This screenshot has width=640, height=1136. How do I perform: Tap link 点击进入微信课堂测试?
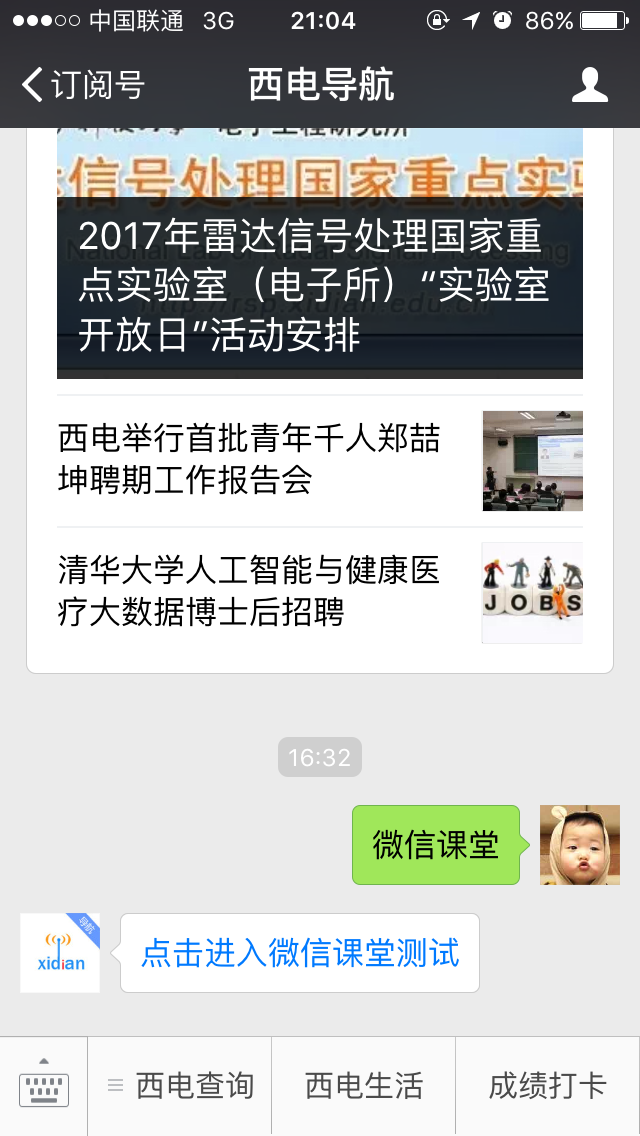coord(300,953)
